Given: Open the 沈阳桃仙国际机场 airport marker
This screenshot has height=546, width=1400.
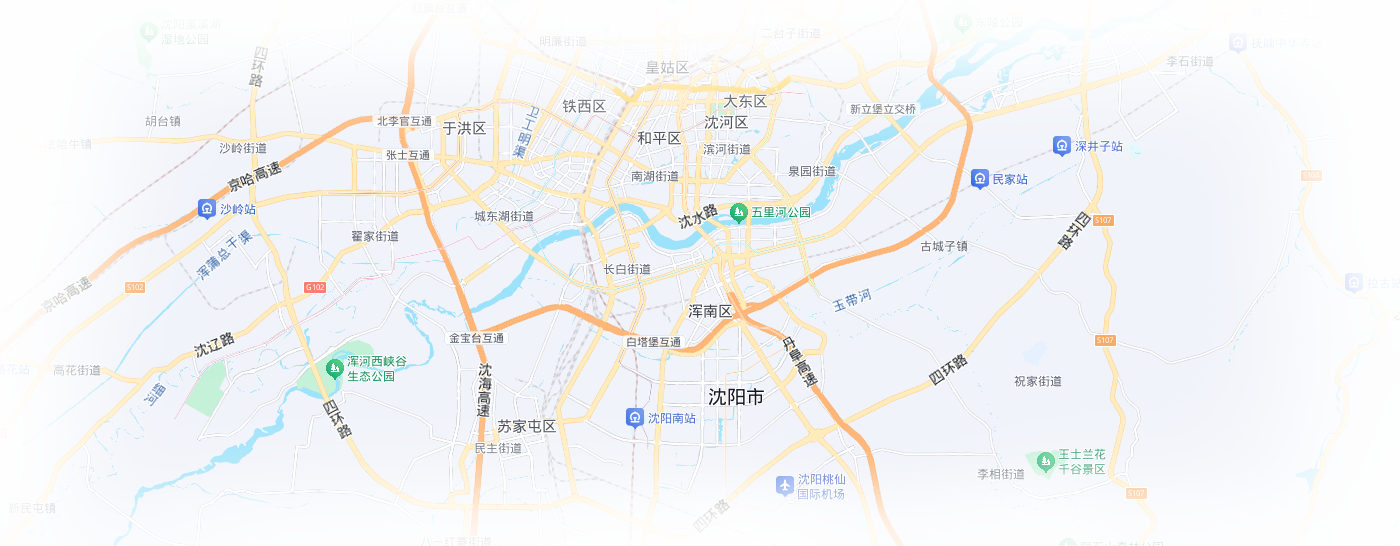Looking at the screenshot, I should tap(785, 486).
